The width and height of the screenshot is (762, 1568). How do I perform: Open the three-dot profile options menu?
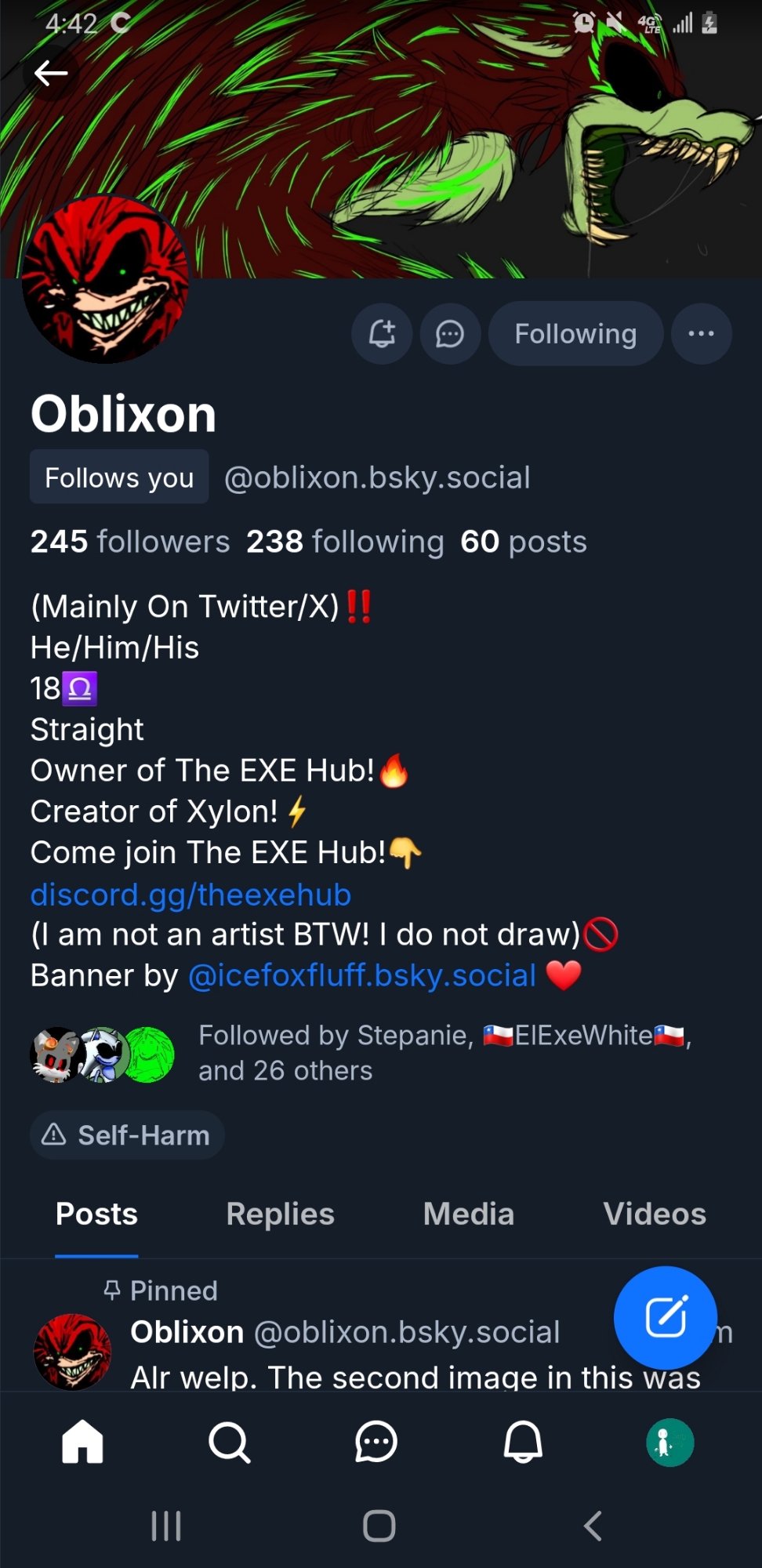701,334
